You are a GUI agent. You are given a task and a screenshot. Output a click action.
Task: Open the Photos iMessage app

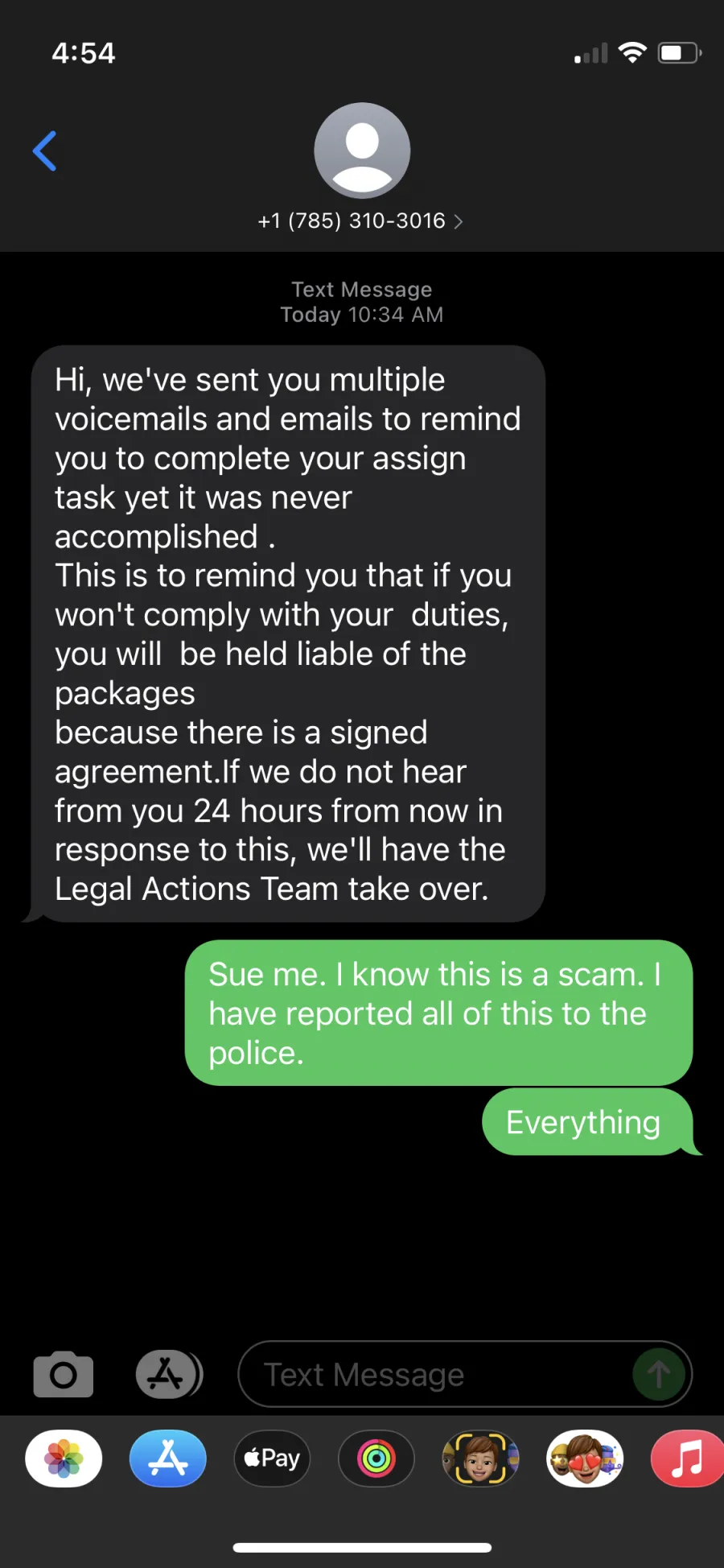point(64,1459)
